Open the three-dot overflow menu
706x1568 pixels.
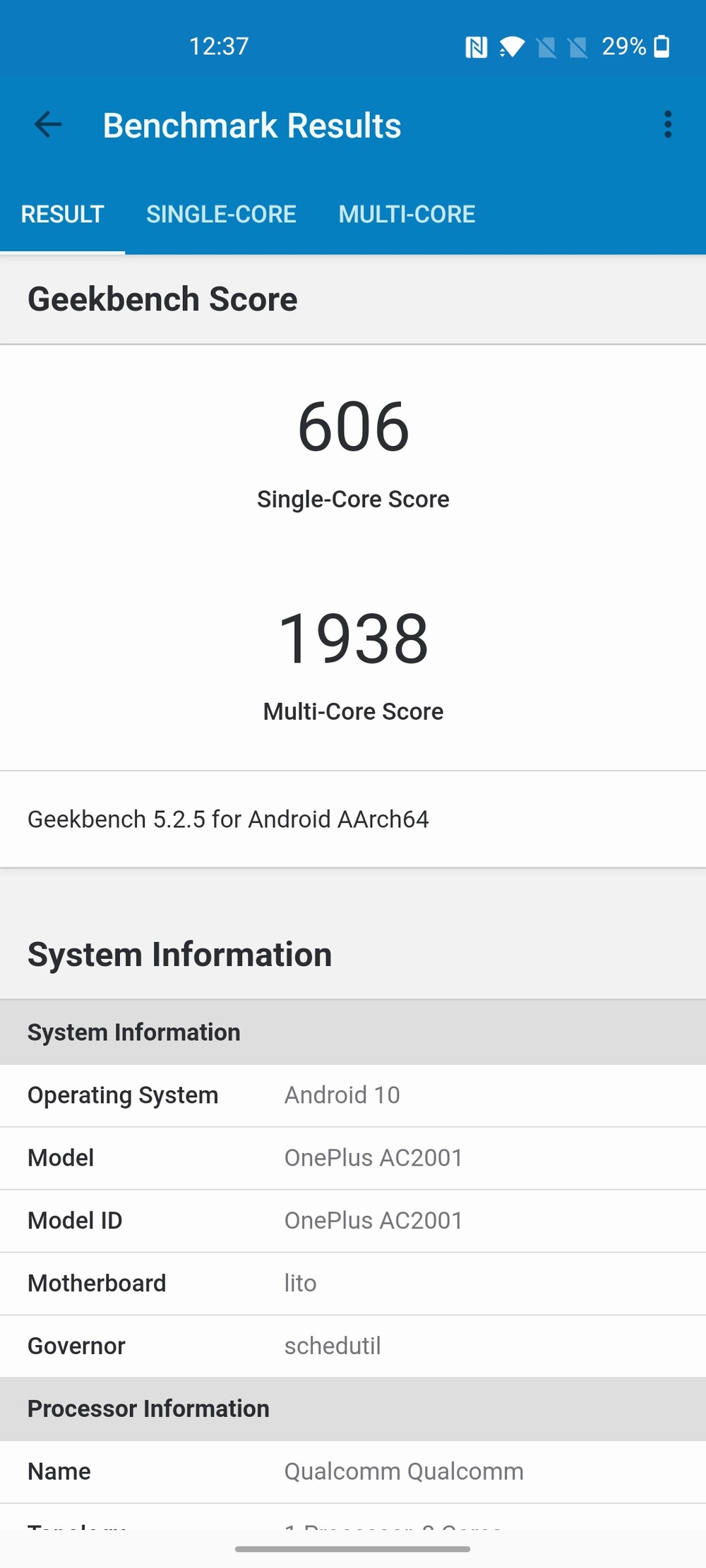[667, 125]
